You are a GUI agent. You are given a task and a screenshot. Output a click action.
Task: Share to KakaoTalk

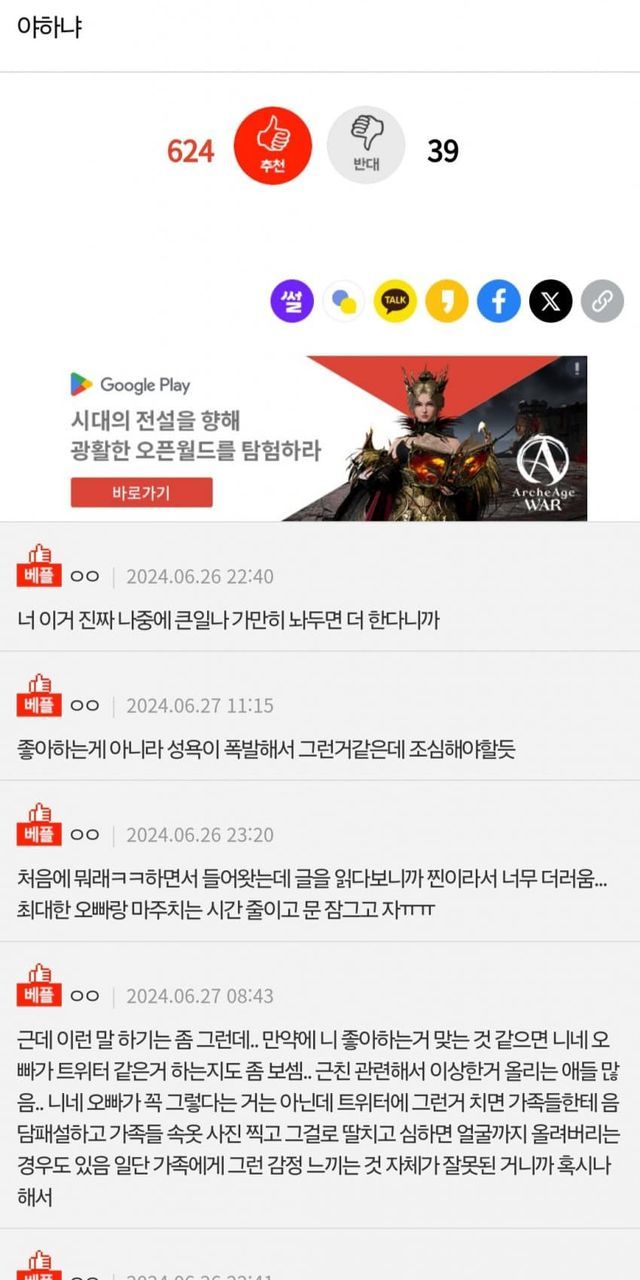point(395,300)
